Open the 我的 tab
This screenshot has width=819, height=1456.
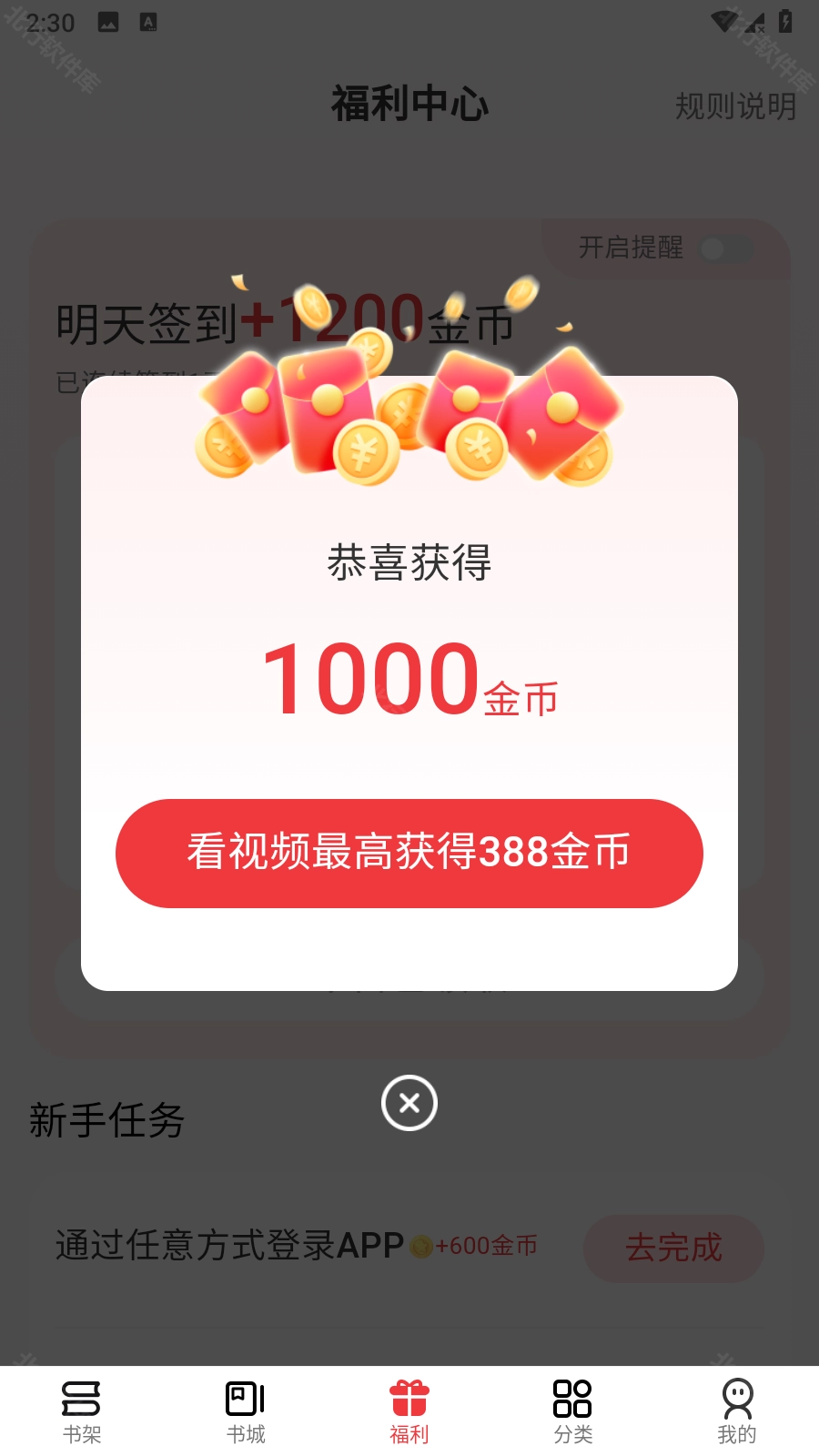click(x=736, y=1410)
